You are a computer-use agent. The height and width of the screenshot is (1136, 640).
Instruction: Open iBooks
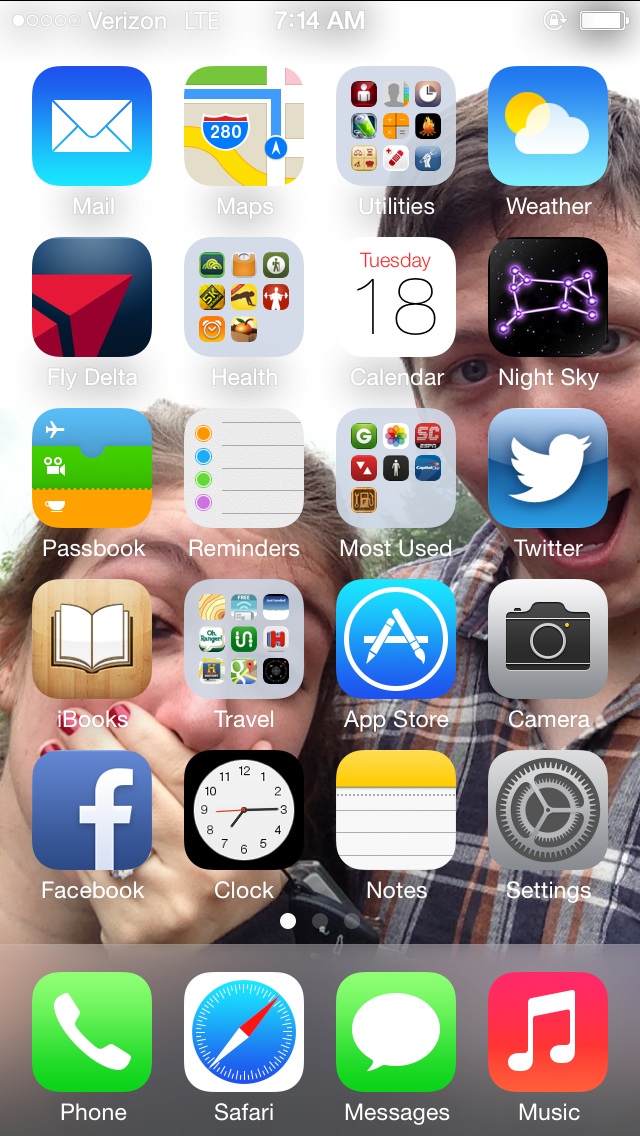pyautogui.click(x=92, y=639)
